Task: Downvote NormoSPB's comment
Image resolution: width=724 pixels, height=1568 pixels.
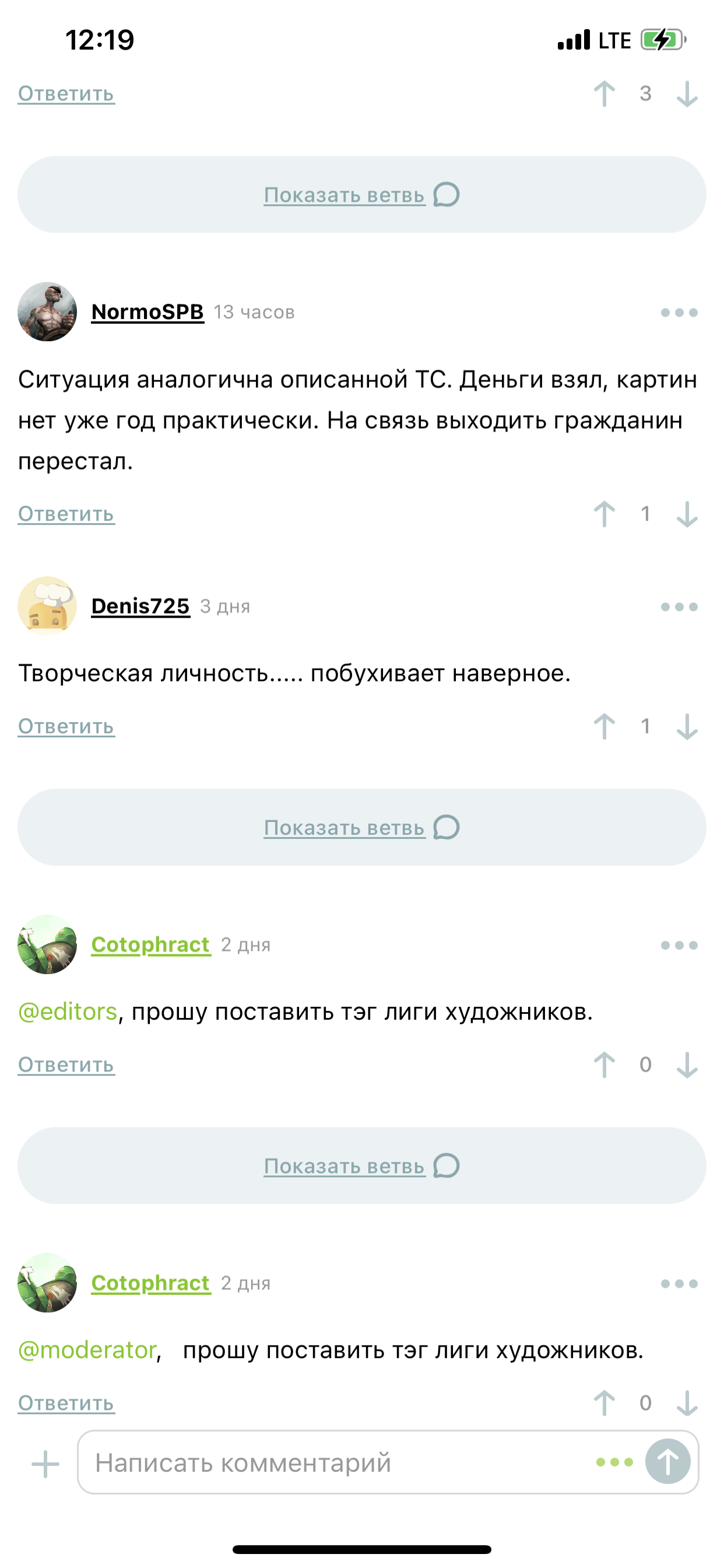Action: coord(687,514)
